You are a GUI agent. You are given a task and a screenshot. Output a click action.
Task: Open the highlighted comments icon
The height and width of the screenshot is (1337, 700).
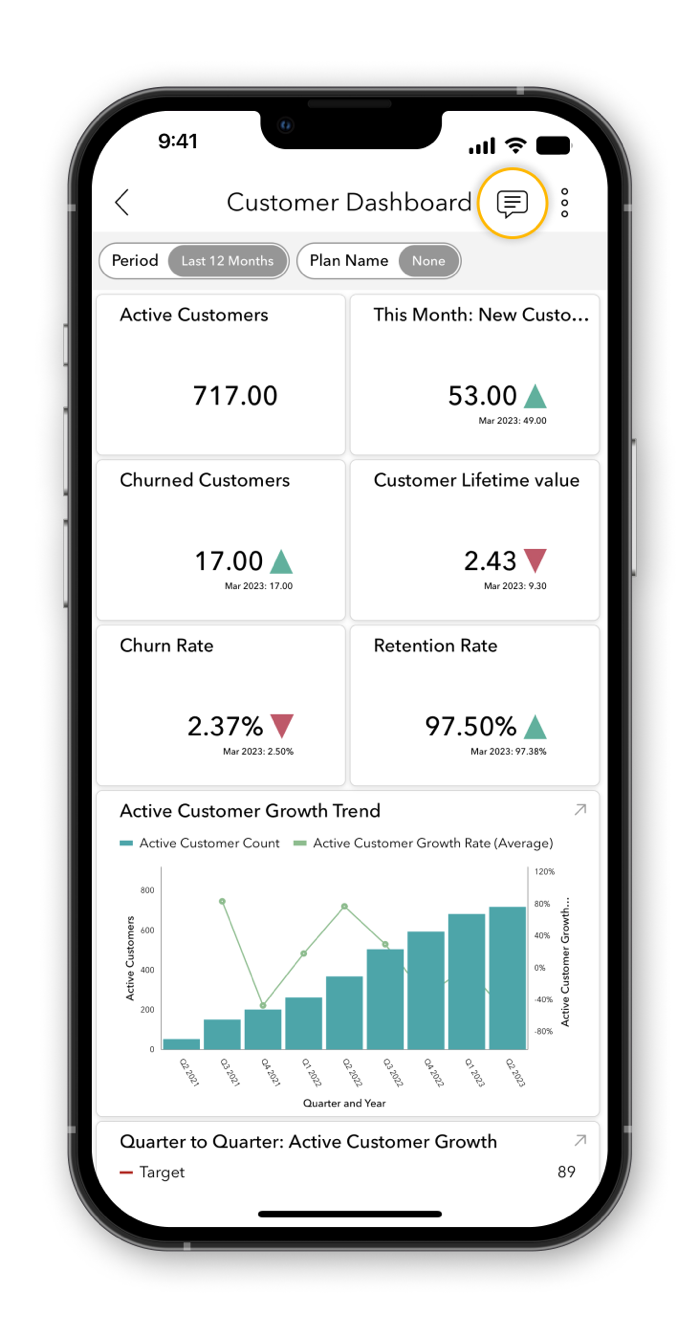(x=512, y=204)
